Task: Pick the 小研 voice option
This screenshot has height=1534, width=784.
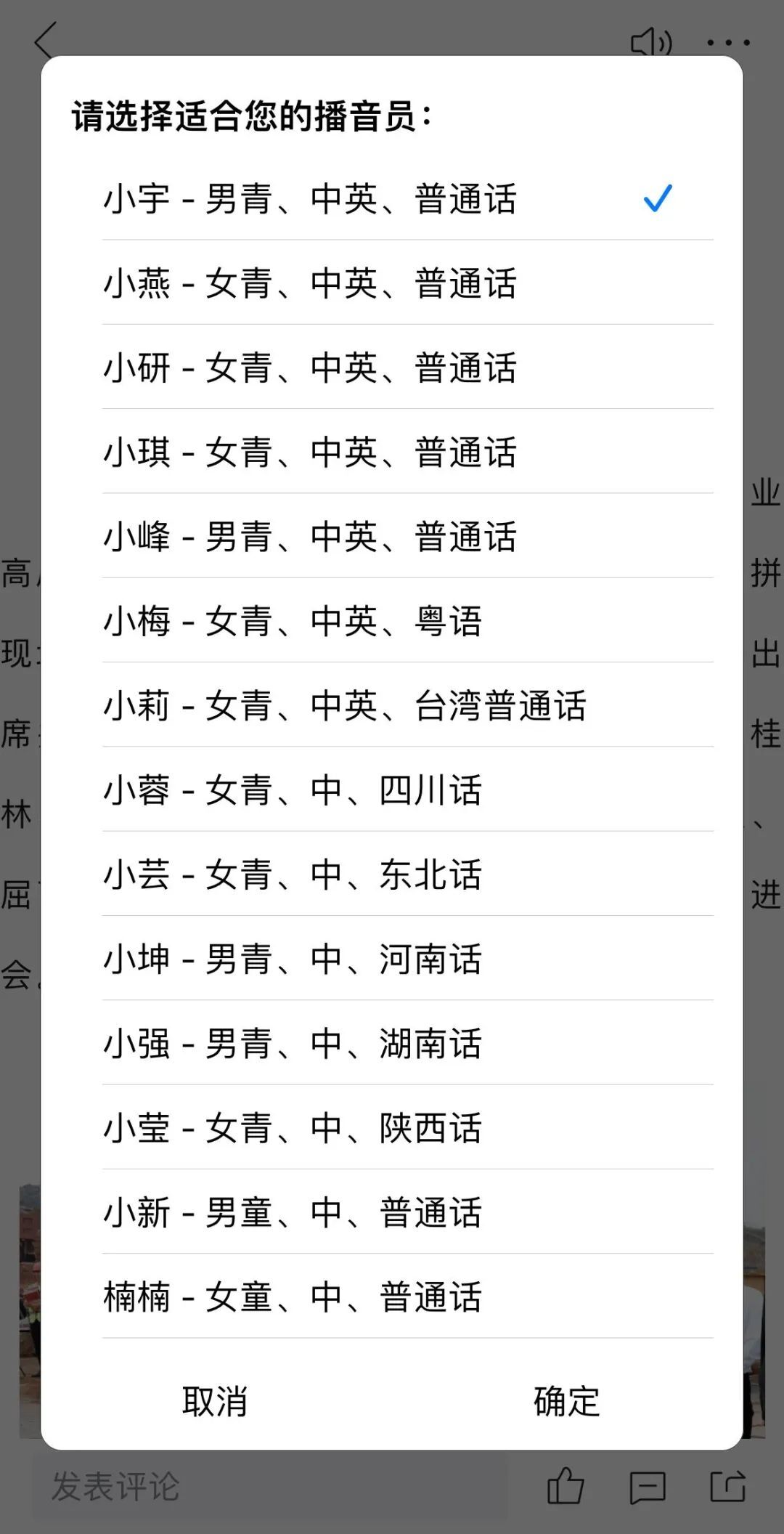Action: pyautogui.click(x=407, y=367)
